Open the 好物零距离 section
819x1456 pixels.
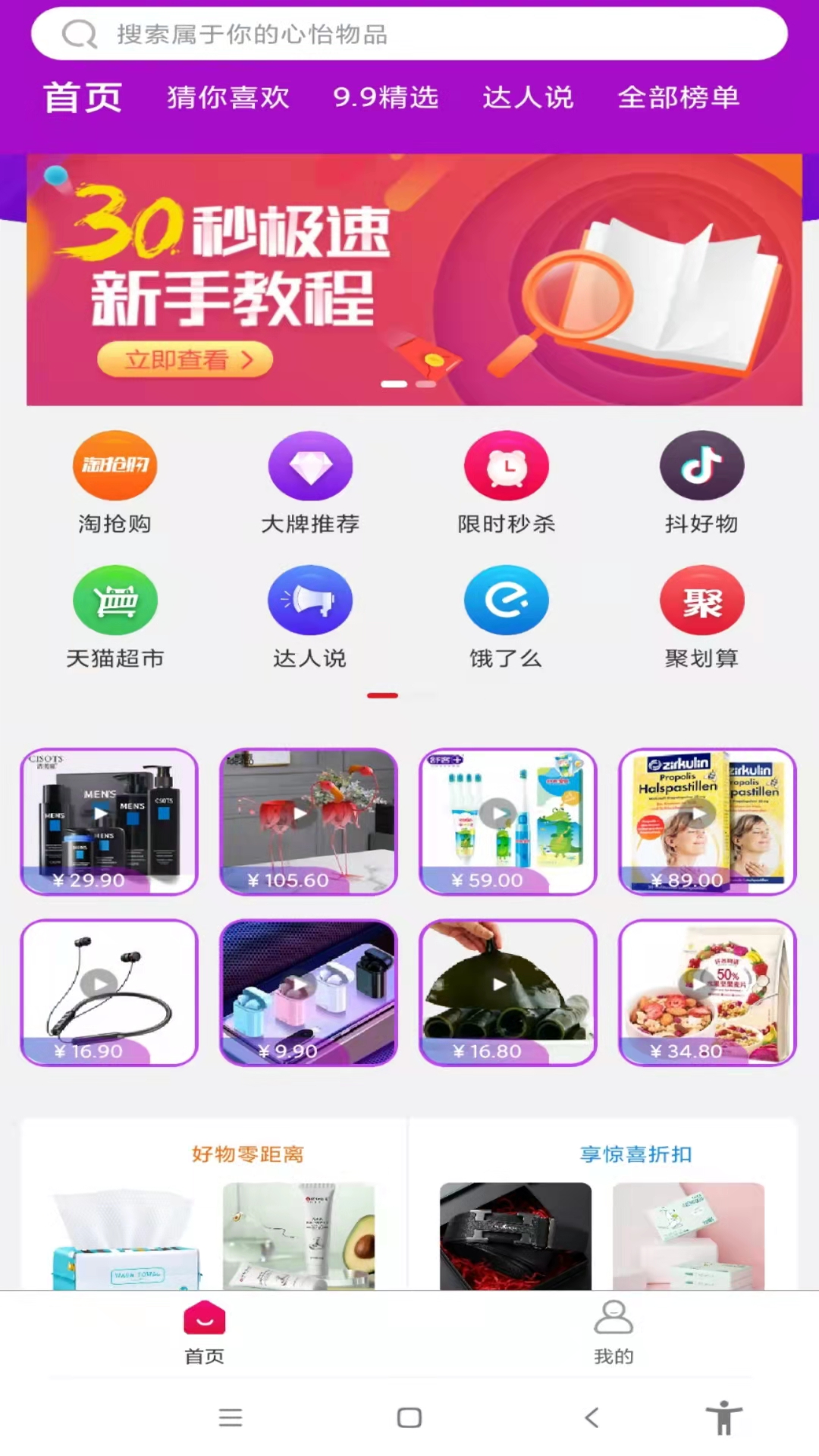pos(247,1154)
